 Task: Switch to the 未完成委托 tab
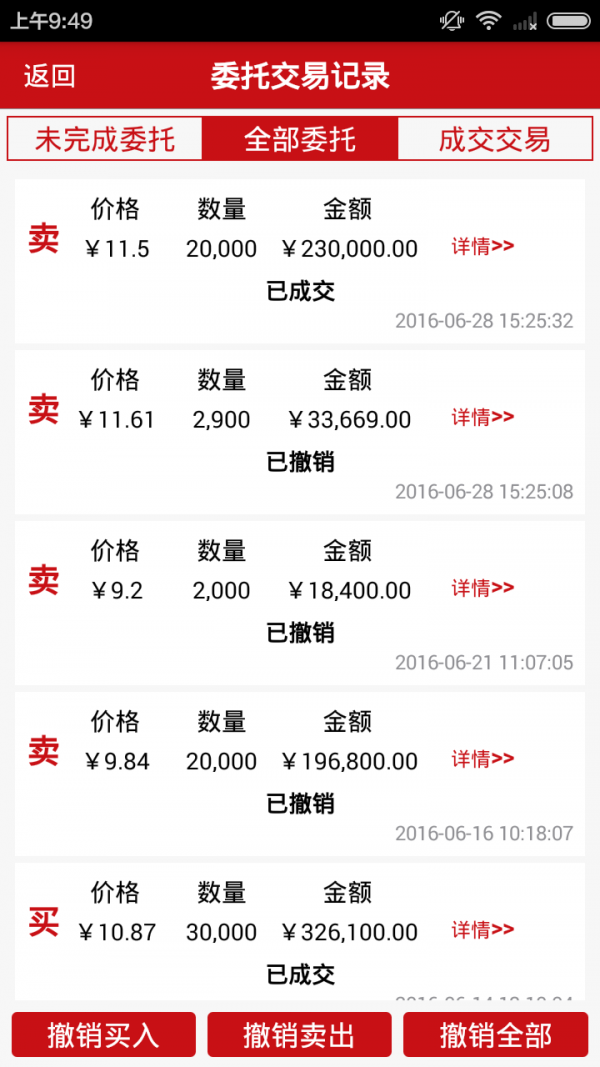(105, 139)
